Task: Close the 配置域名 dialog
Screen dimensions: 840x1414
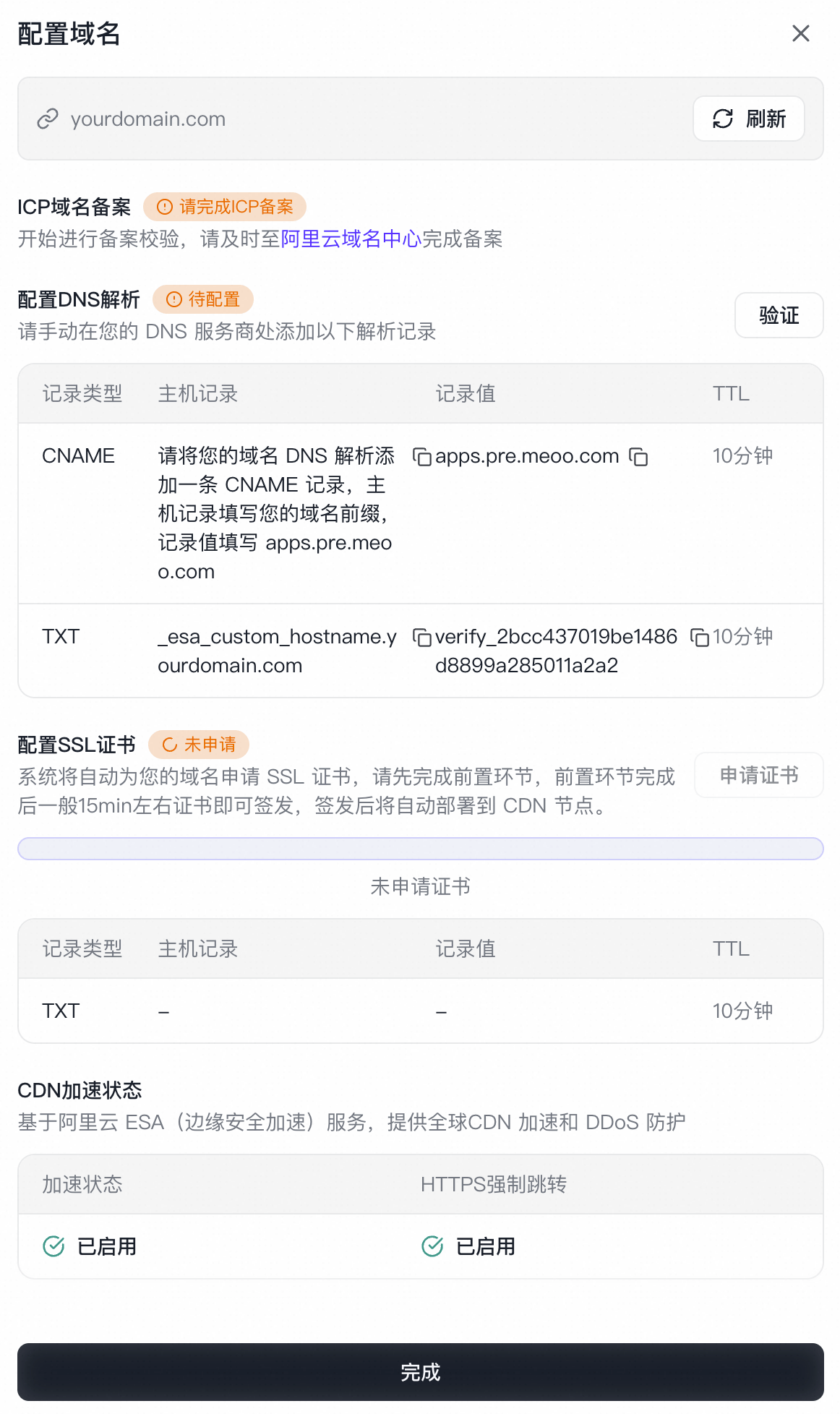Action: [800, 33]
